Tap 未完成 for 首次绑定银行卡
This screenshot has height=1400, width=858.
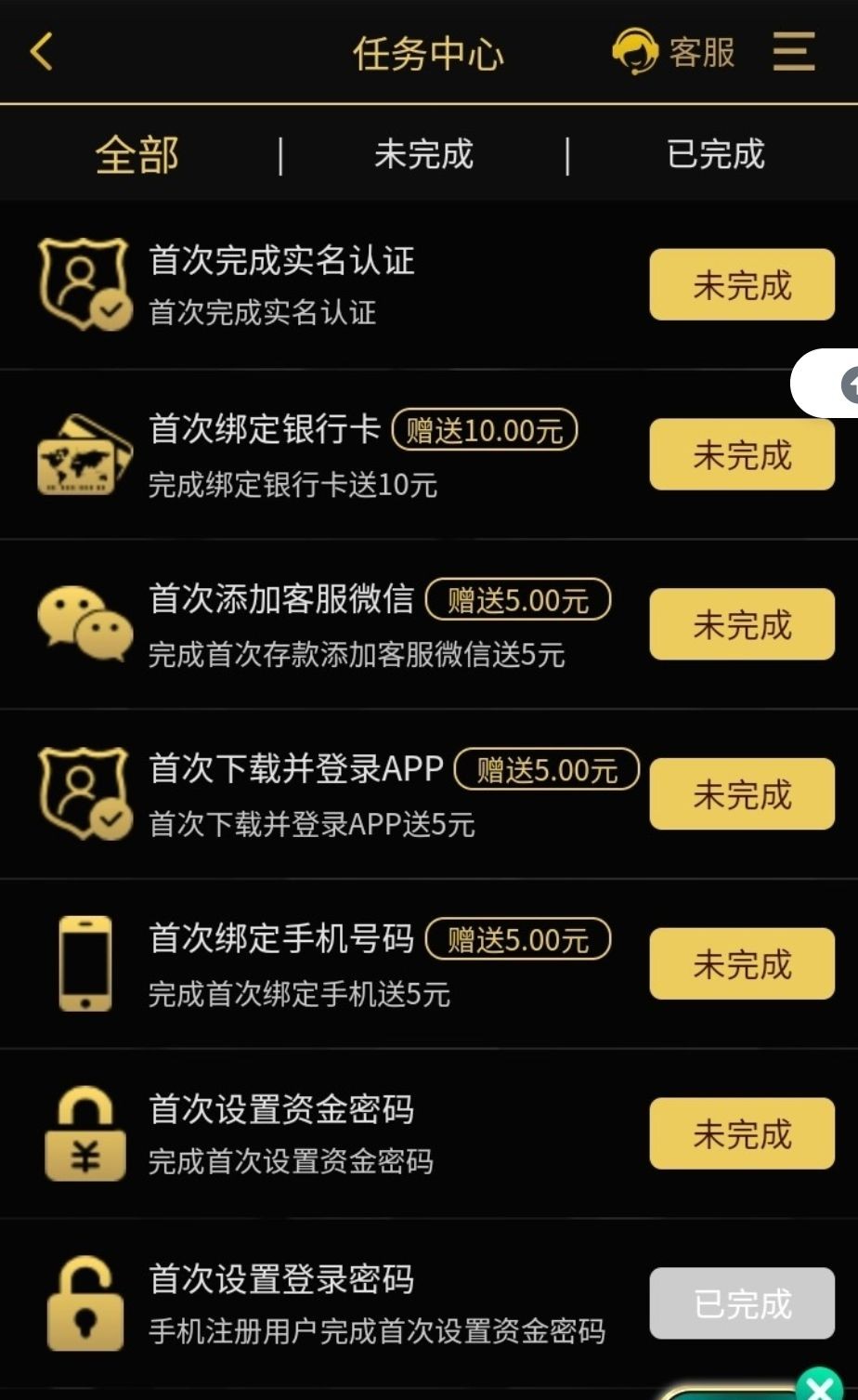[742, 454]
